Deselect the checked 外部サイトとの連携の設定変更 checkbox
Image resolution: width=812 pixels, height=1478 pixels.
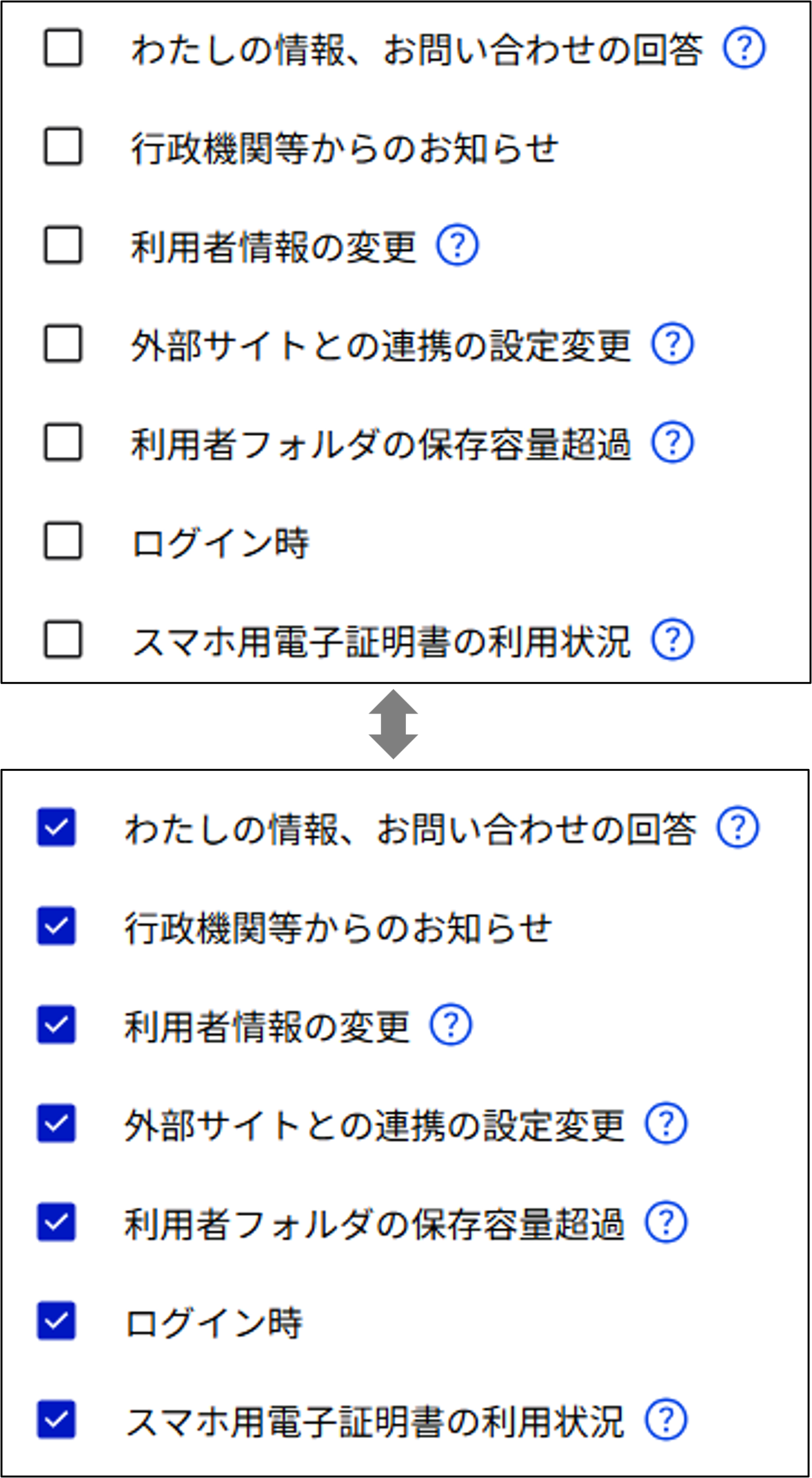point(56,1123)
